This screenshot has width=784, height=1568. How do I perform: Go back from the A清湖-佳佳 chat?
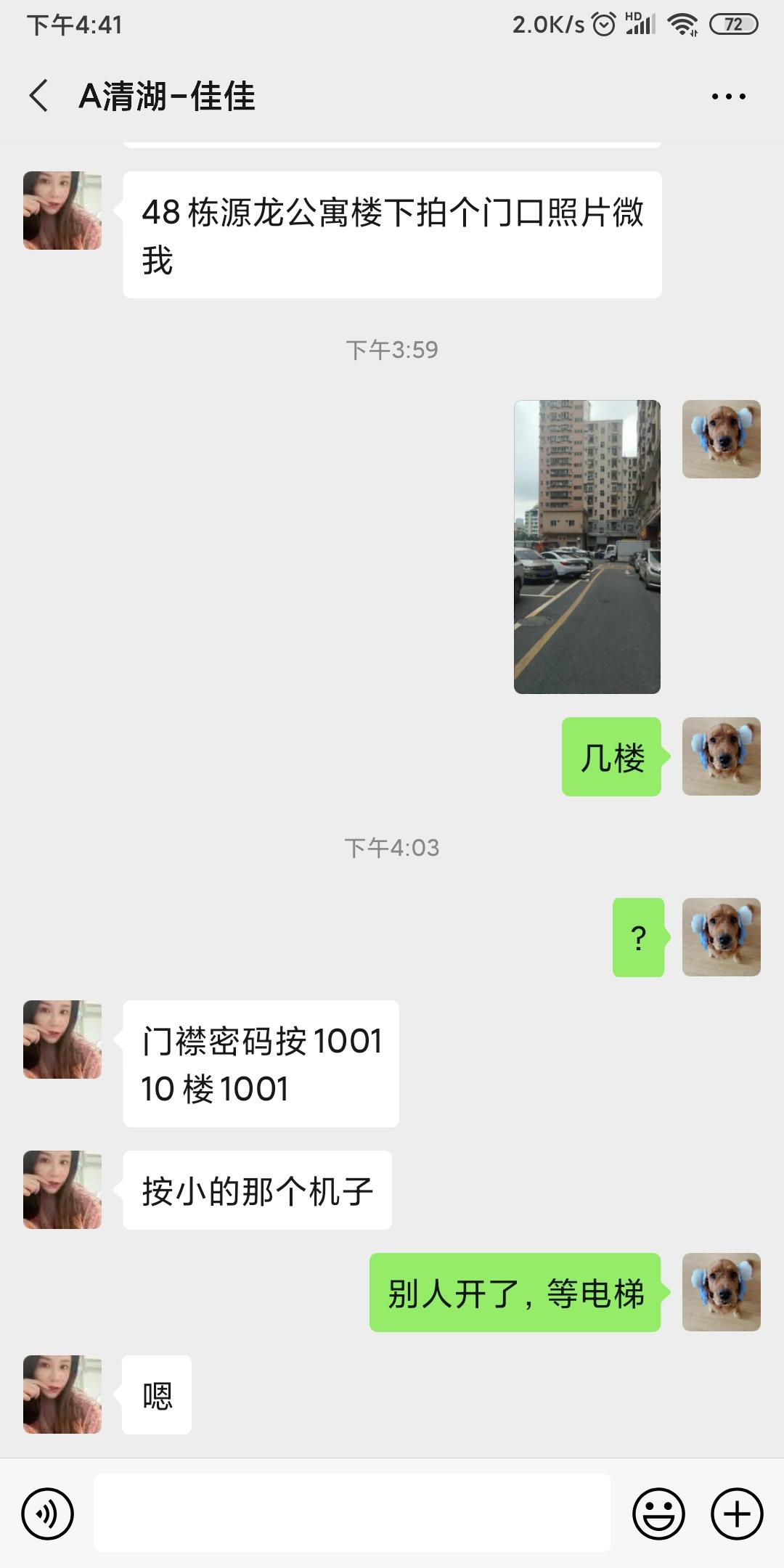(x=39, y=96)
